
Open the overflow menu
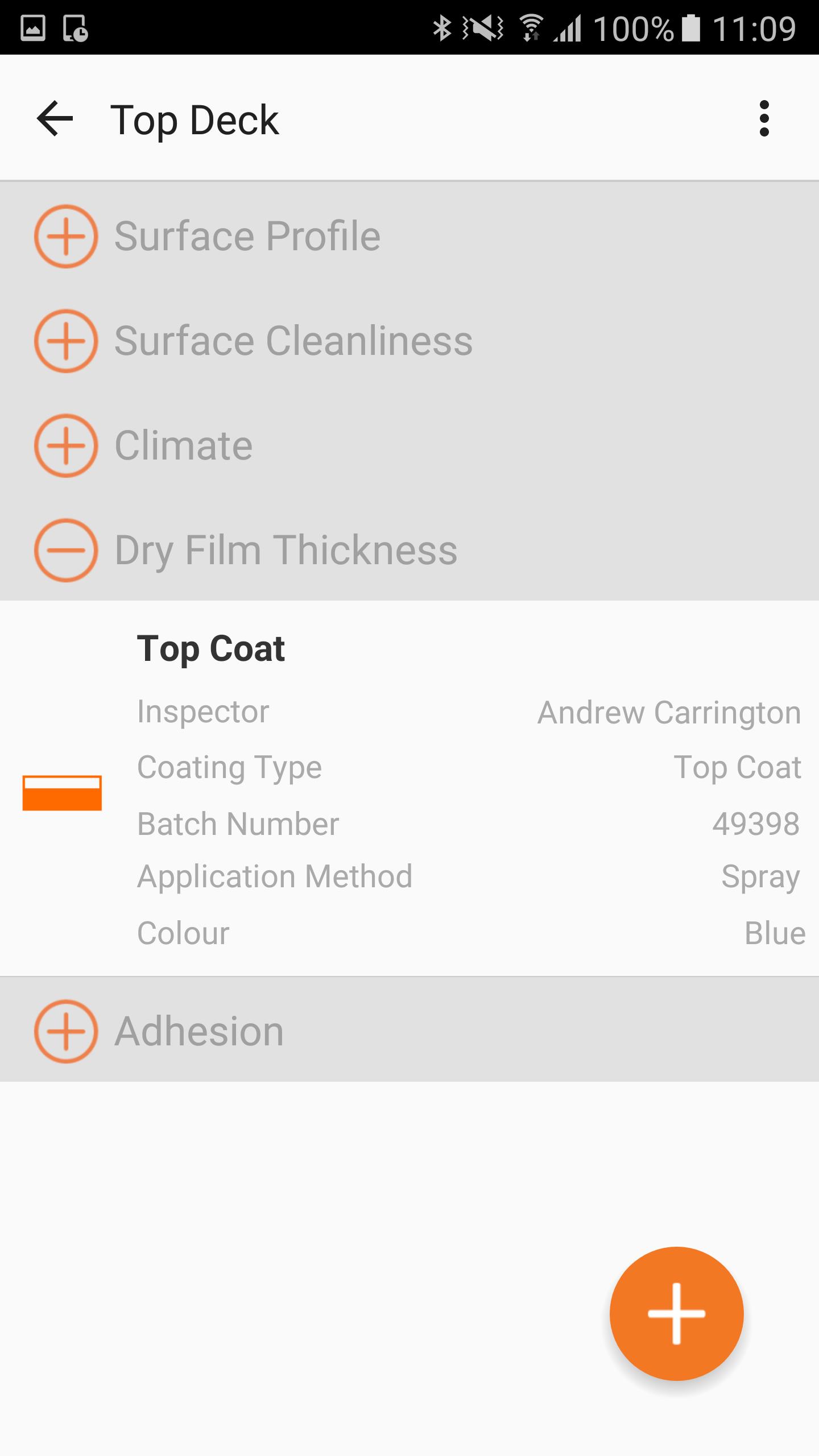(x=764, y=119)
